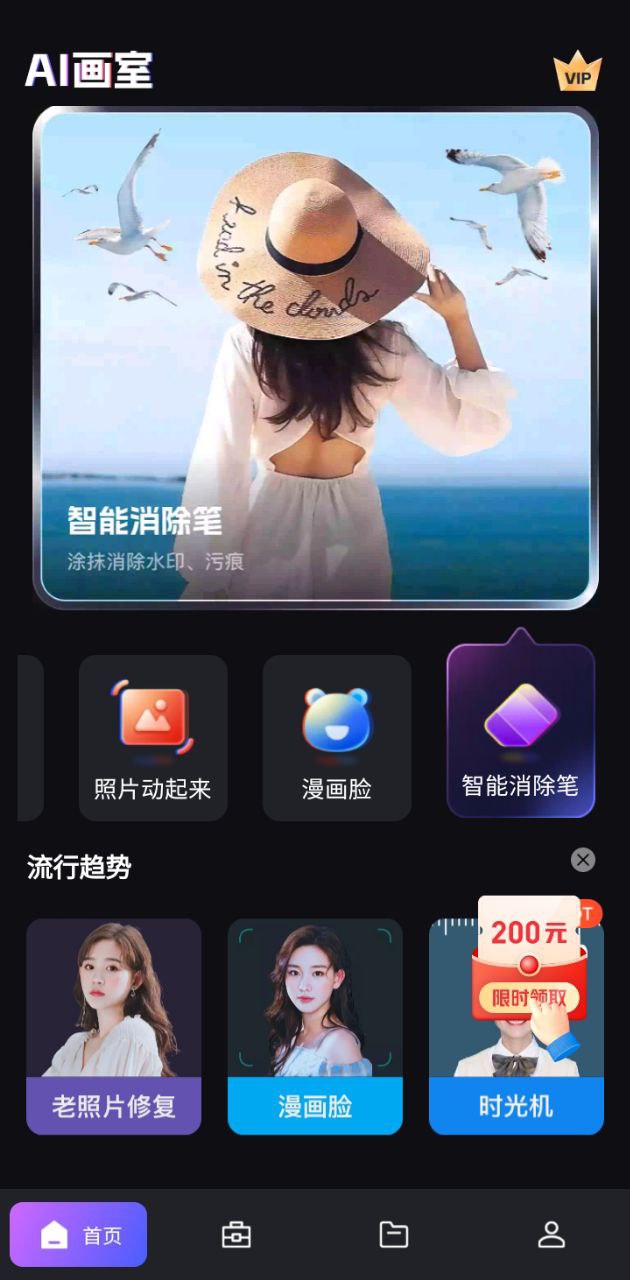The width and height of the screenshot is (630, 1280).
Task: Select the 照片动起来 tool
Action: click(153, 738)
